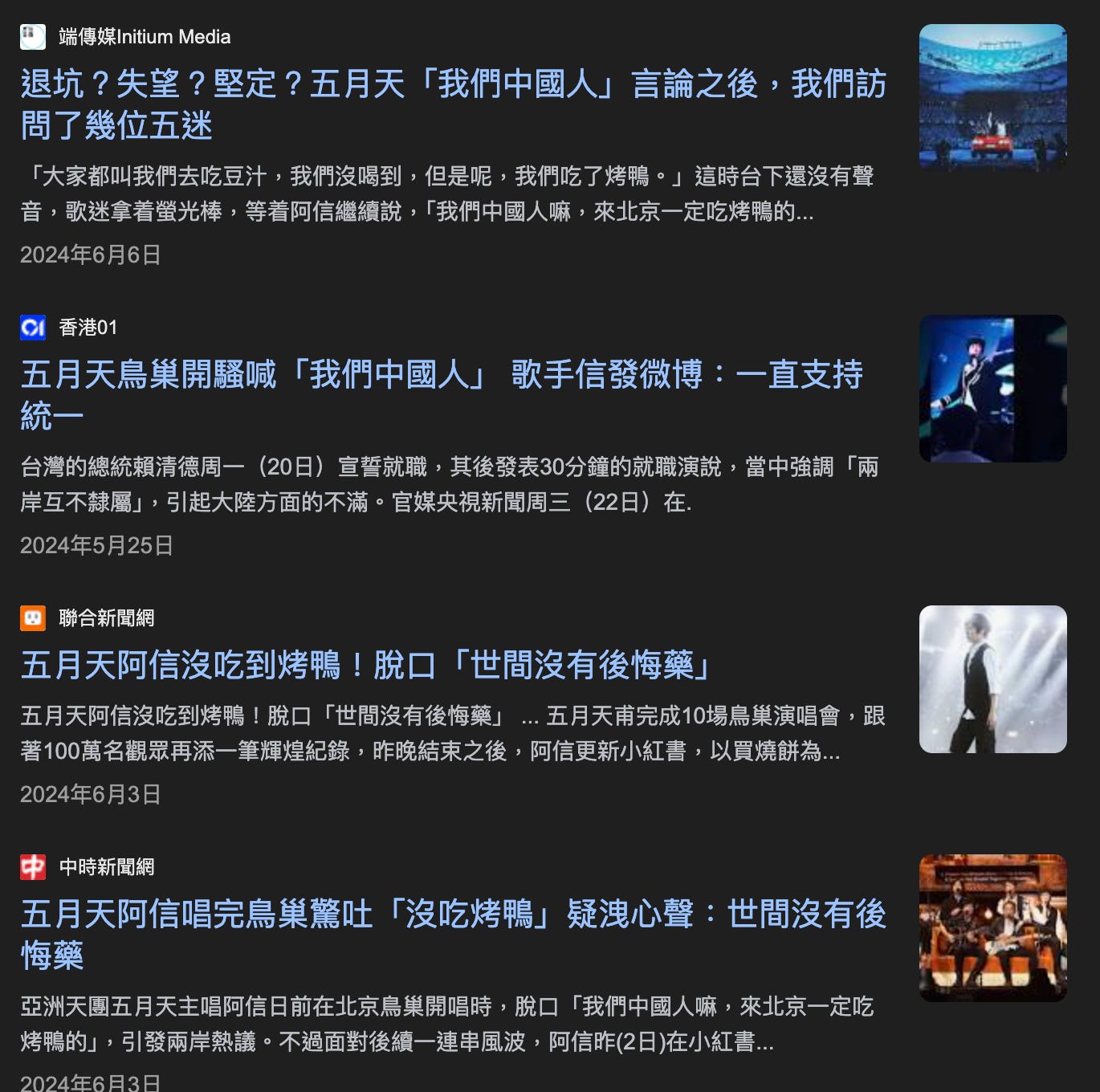Open the stadium thumbnail of the 端傳媒 article

click(x=992, y=97)
